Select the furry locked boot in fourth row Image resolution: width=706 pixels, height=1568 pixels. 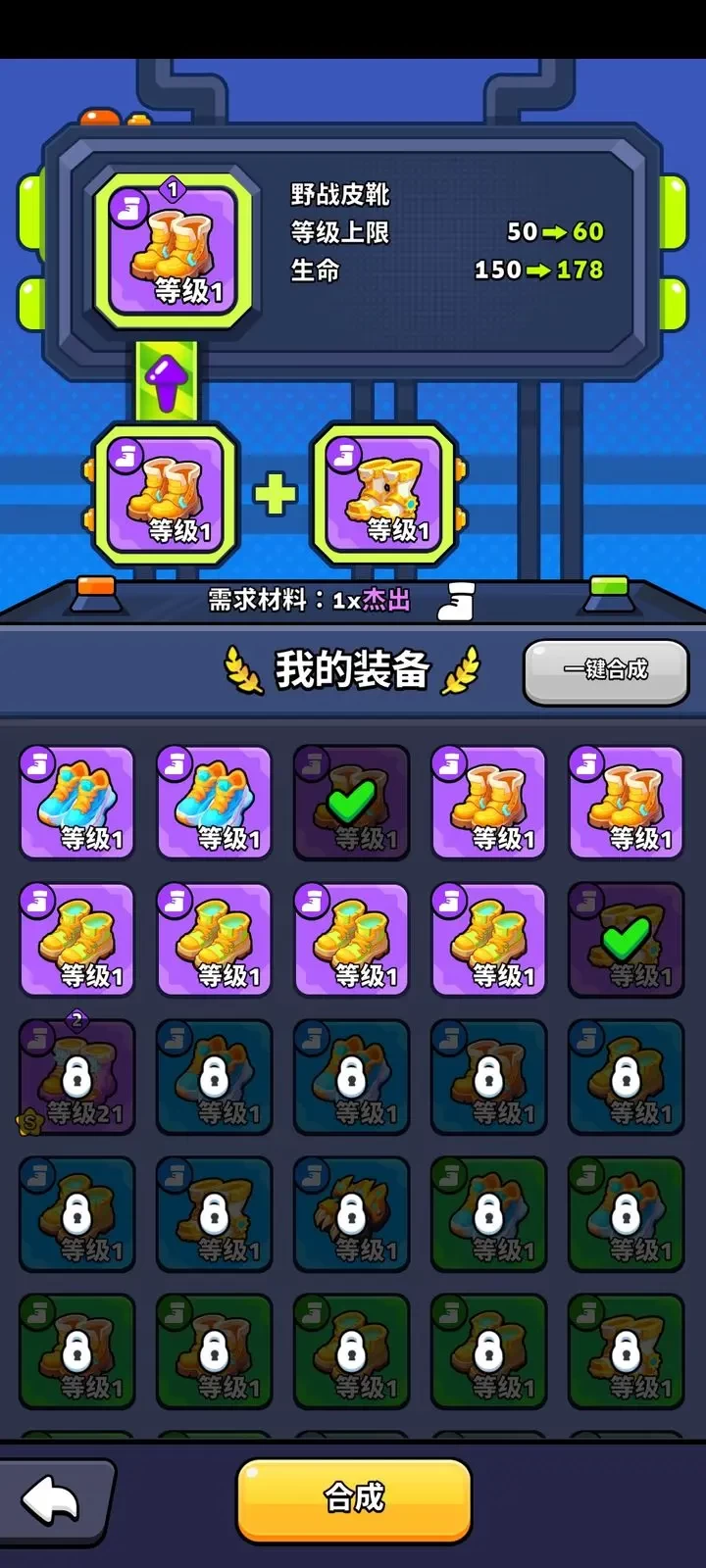click(351, 1215)
